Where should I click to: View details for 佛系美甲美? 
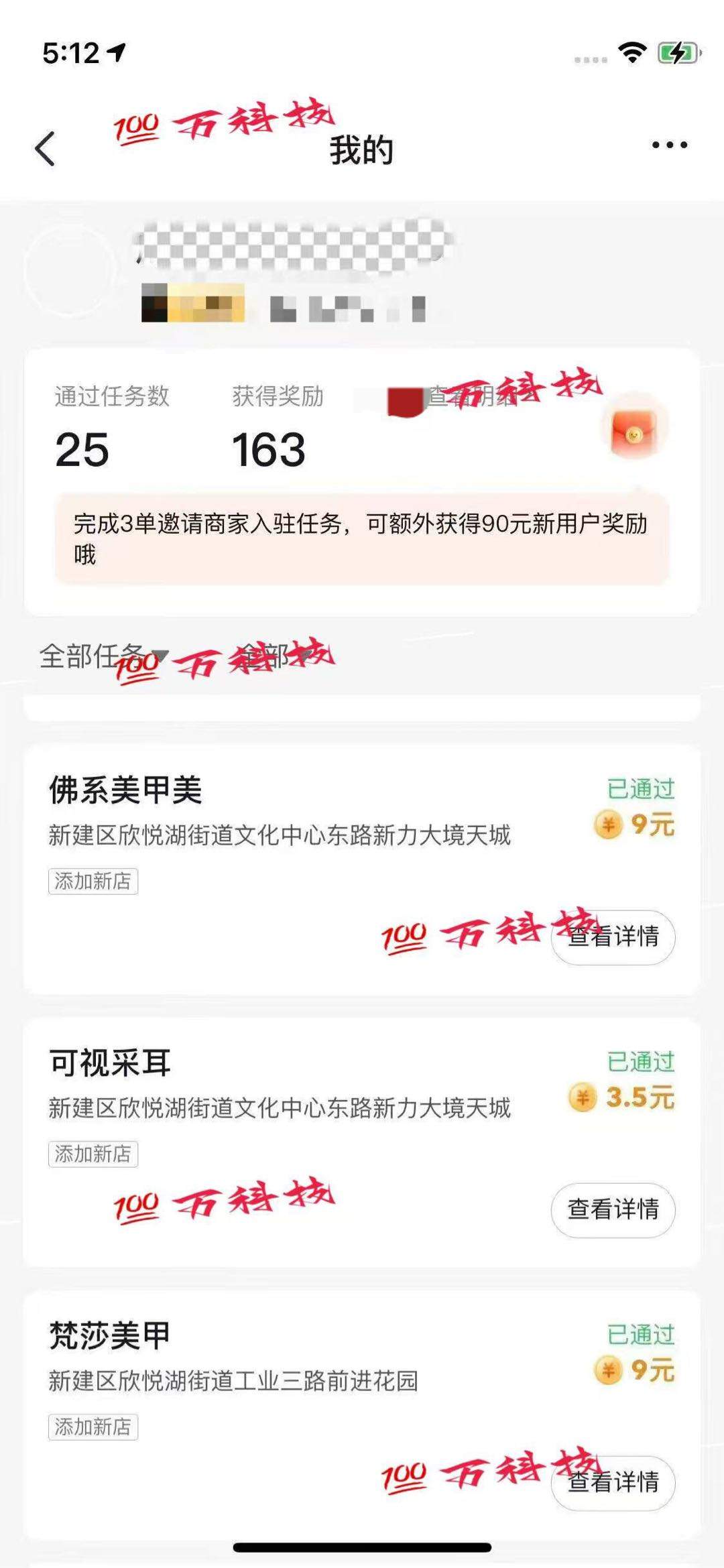(x=613, y=937)
